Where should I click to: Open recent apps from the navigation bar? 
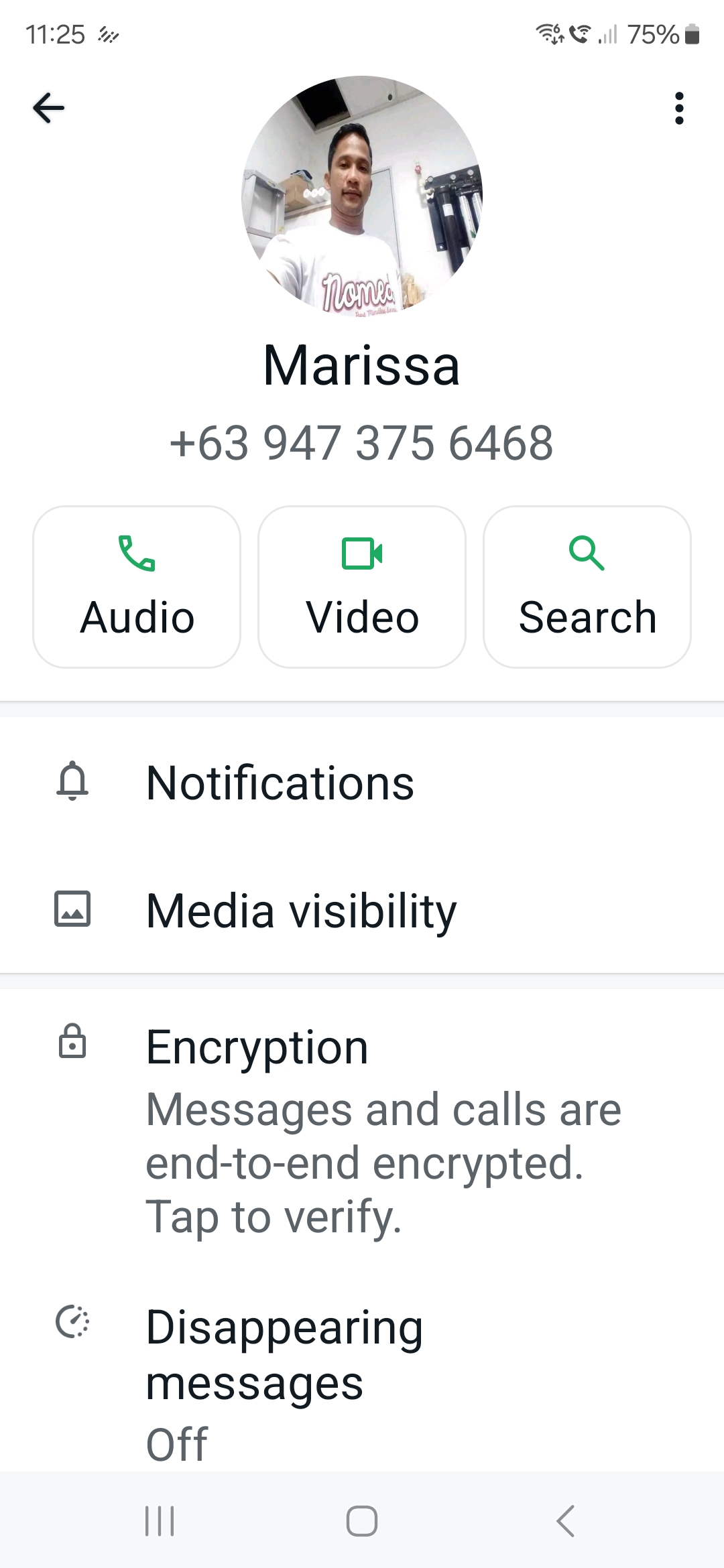click(x=160, y=1521)
